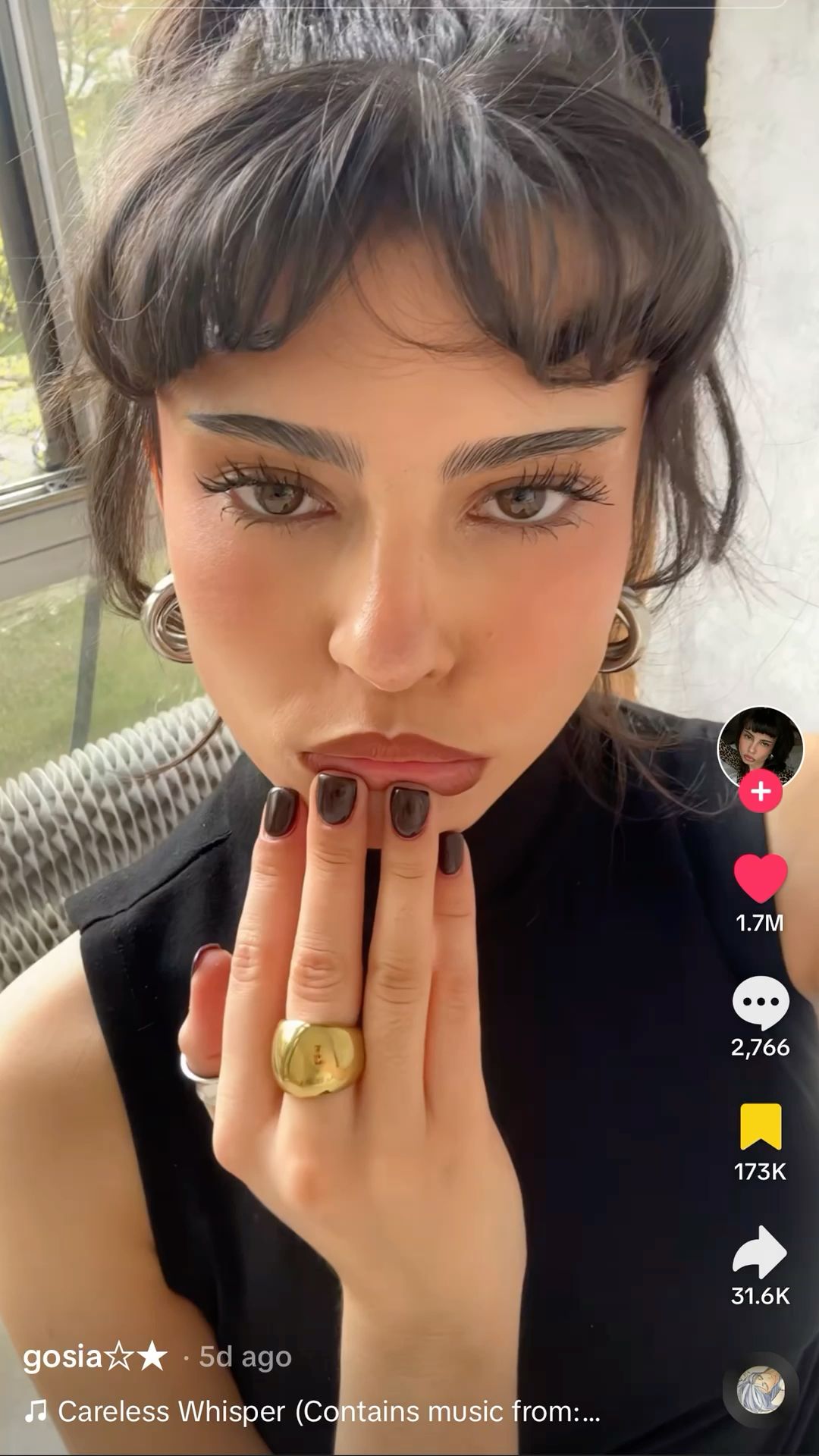Open the creator's profile picture
Viewport: 819px width, 1456px height.
(x=760, y=748)
